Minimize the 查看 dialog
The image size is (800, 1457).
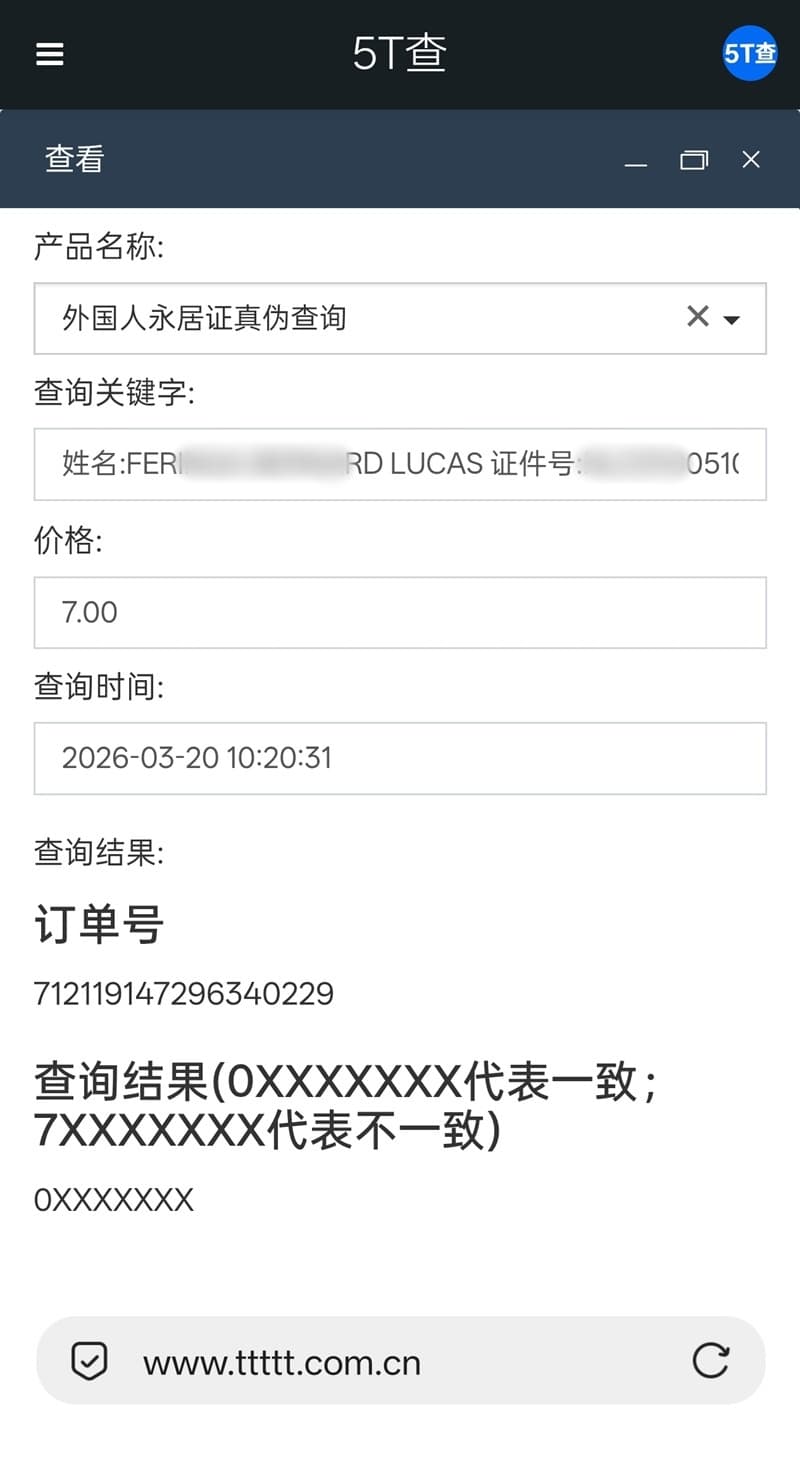pos(636,161)
